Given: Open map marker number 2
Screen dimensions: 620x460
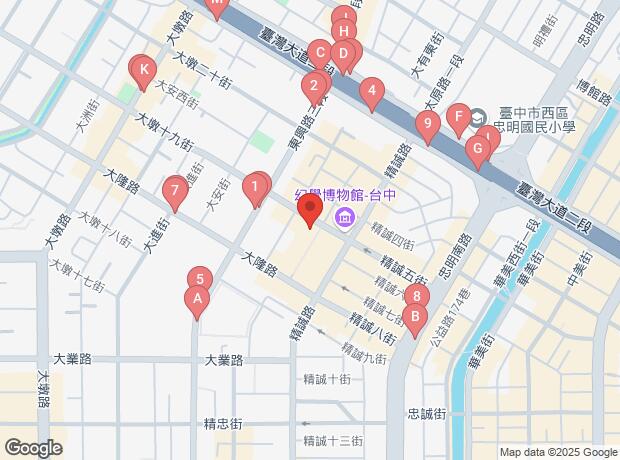Looking at the screenshot, I should point(314,86).
